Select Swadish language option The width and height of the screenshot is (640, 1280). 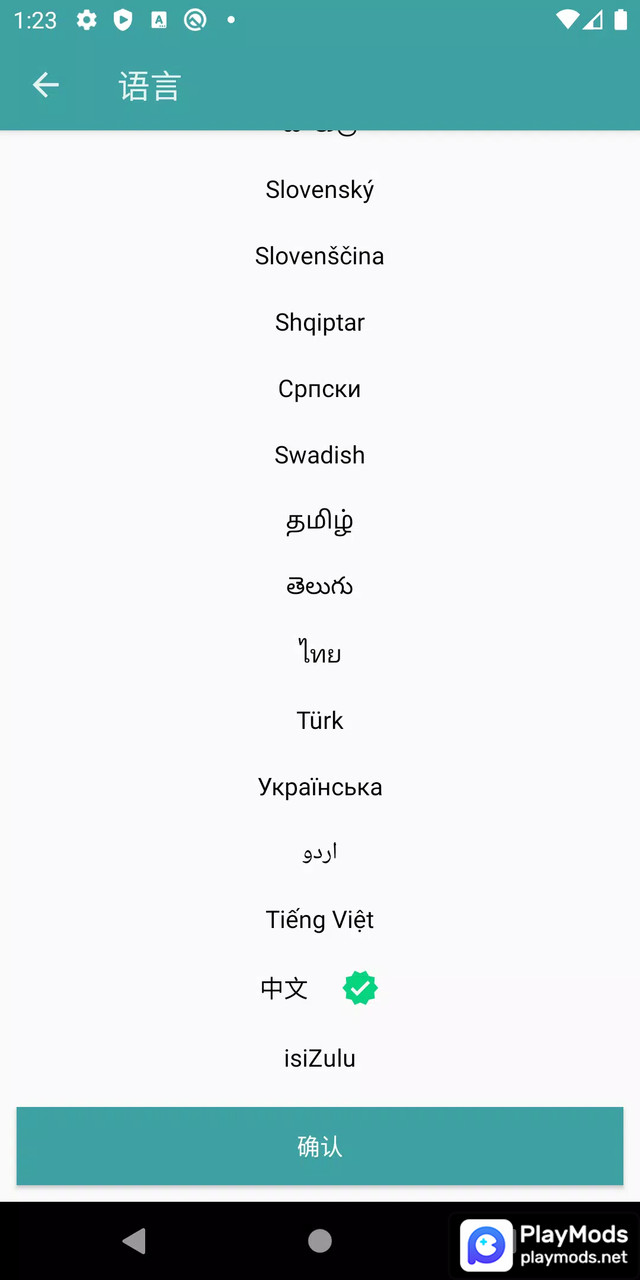(320, 455)
